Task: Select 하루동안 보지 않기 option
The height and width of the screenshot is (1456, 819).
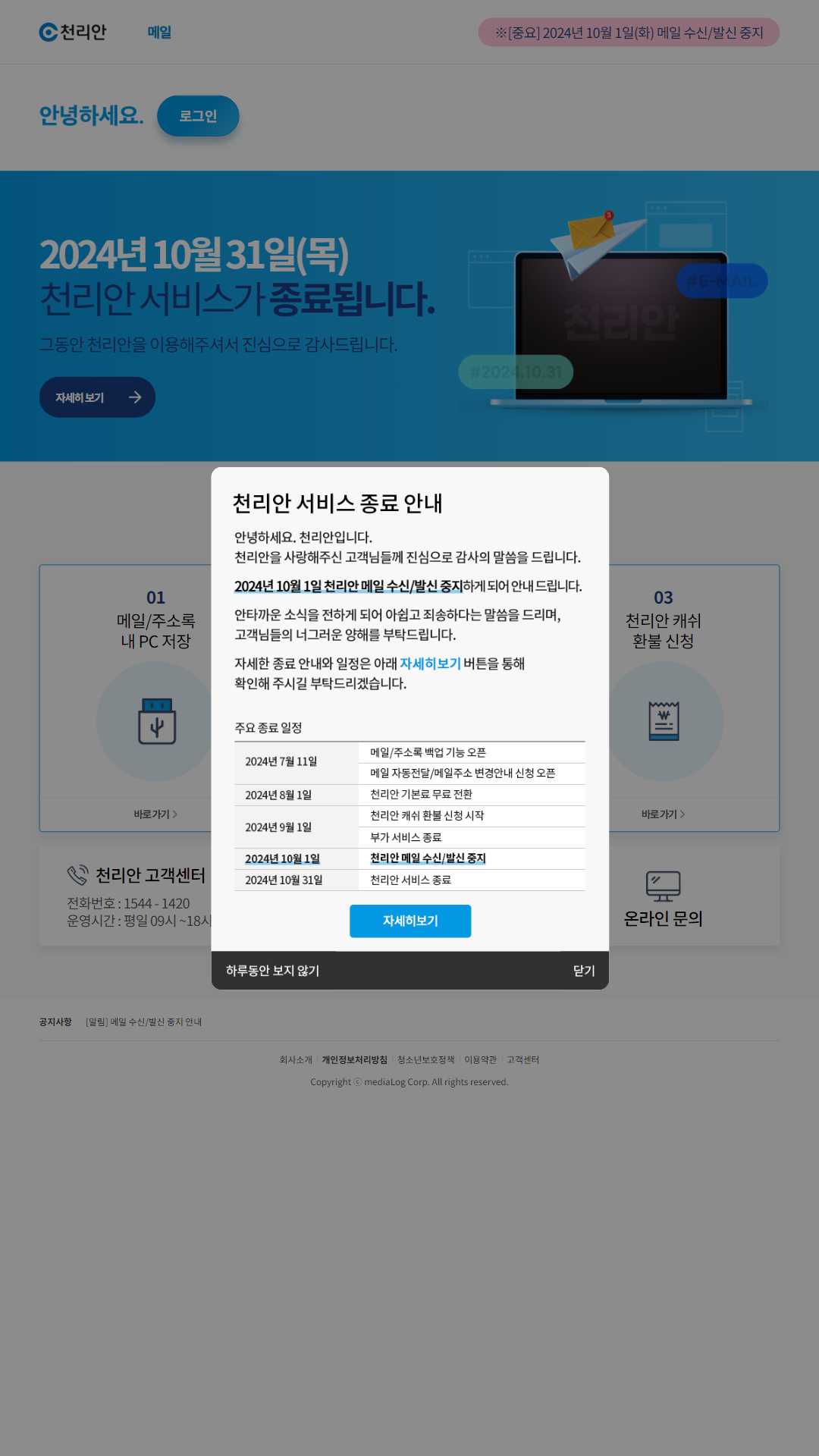Action: [x=273, y=971]
